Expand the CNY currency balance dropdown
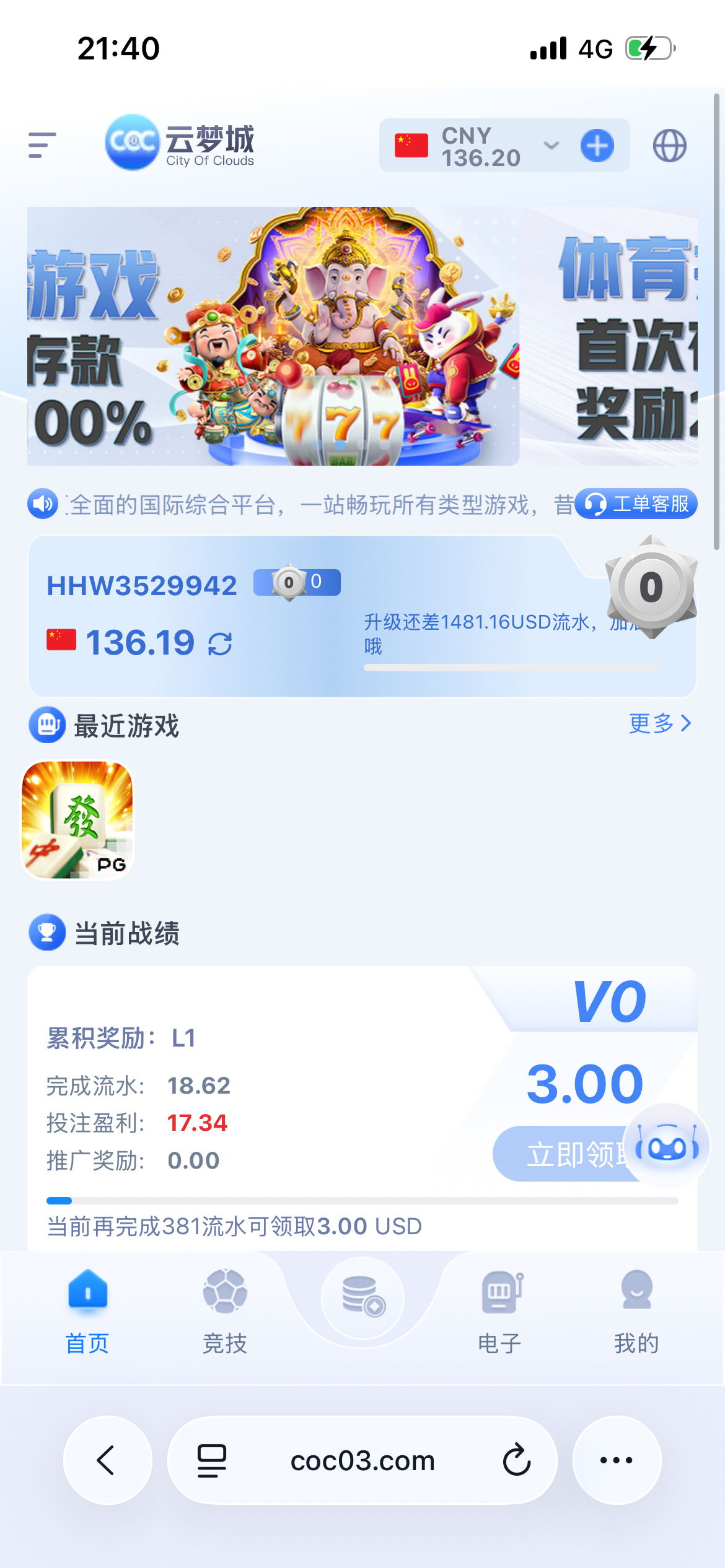This screenshot has width=725, height=1568. click(x=551, y=146)
